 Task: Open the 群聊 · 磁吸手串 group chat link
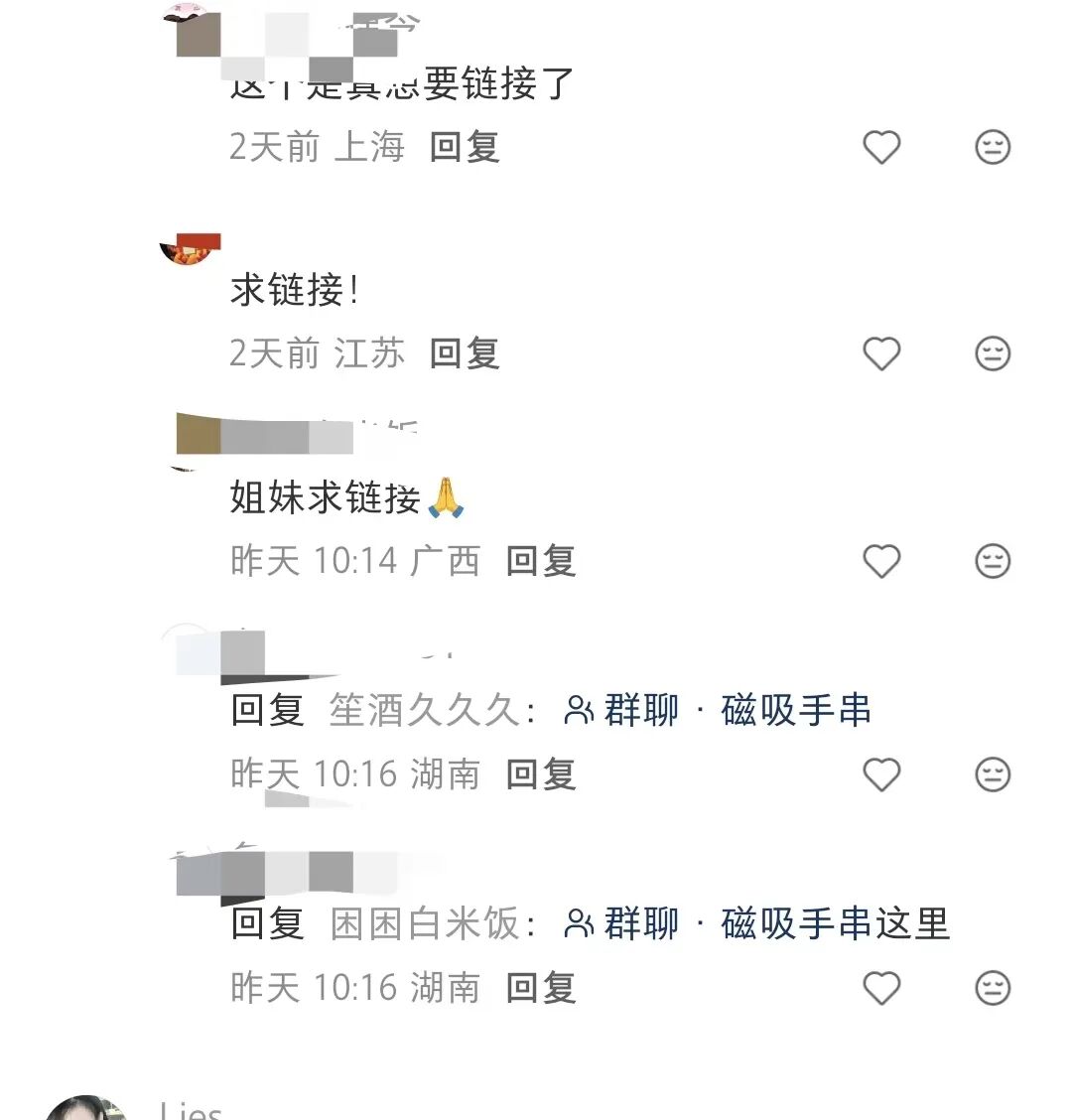tap(717, 711)
